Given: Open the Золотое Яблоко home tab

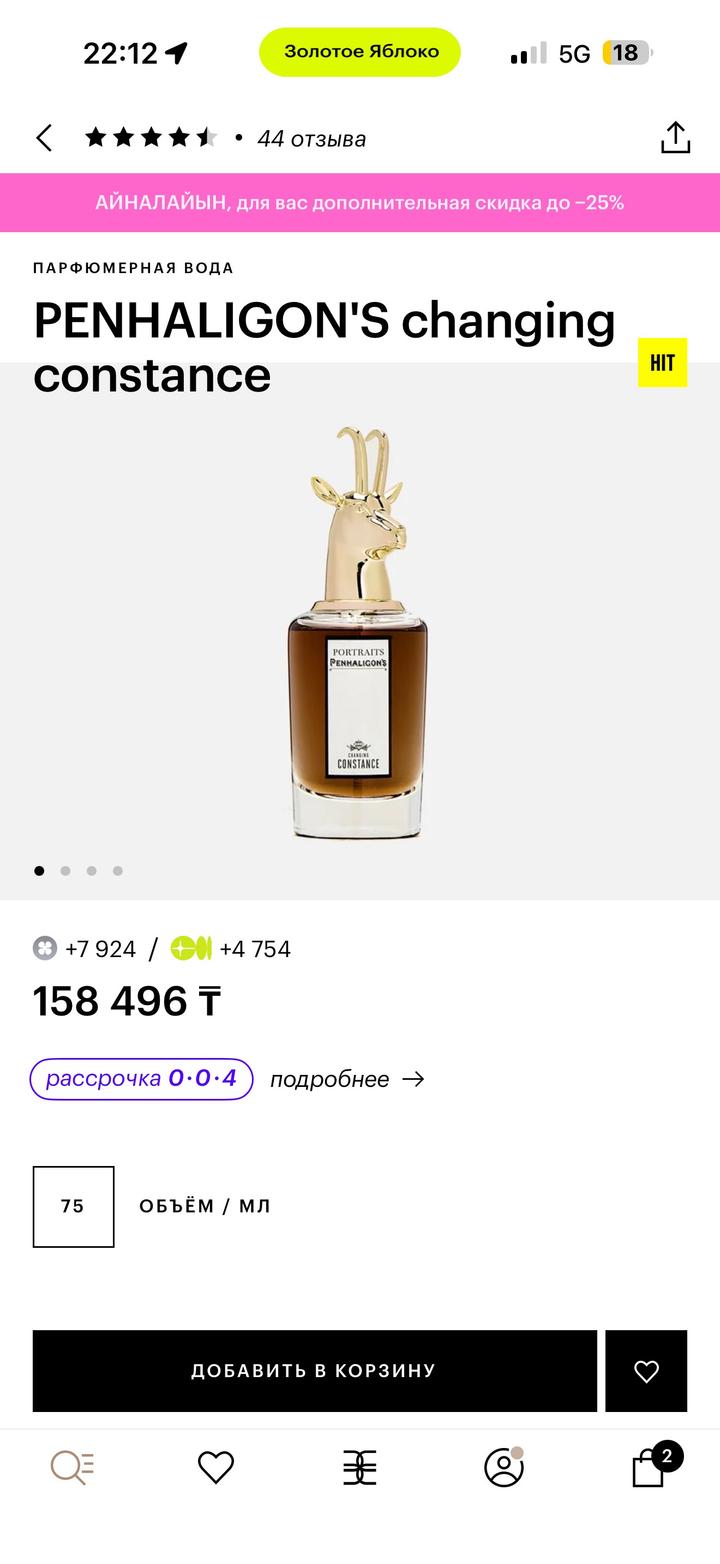Looking at the screenshot, I should [x=360, y=1467].
